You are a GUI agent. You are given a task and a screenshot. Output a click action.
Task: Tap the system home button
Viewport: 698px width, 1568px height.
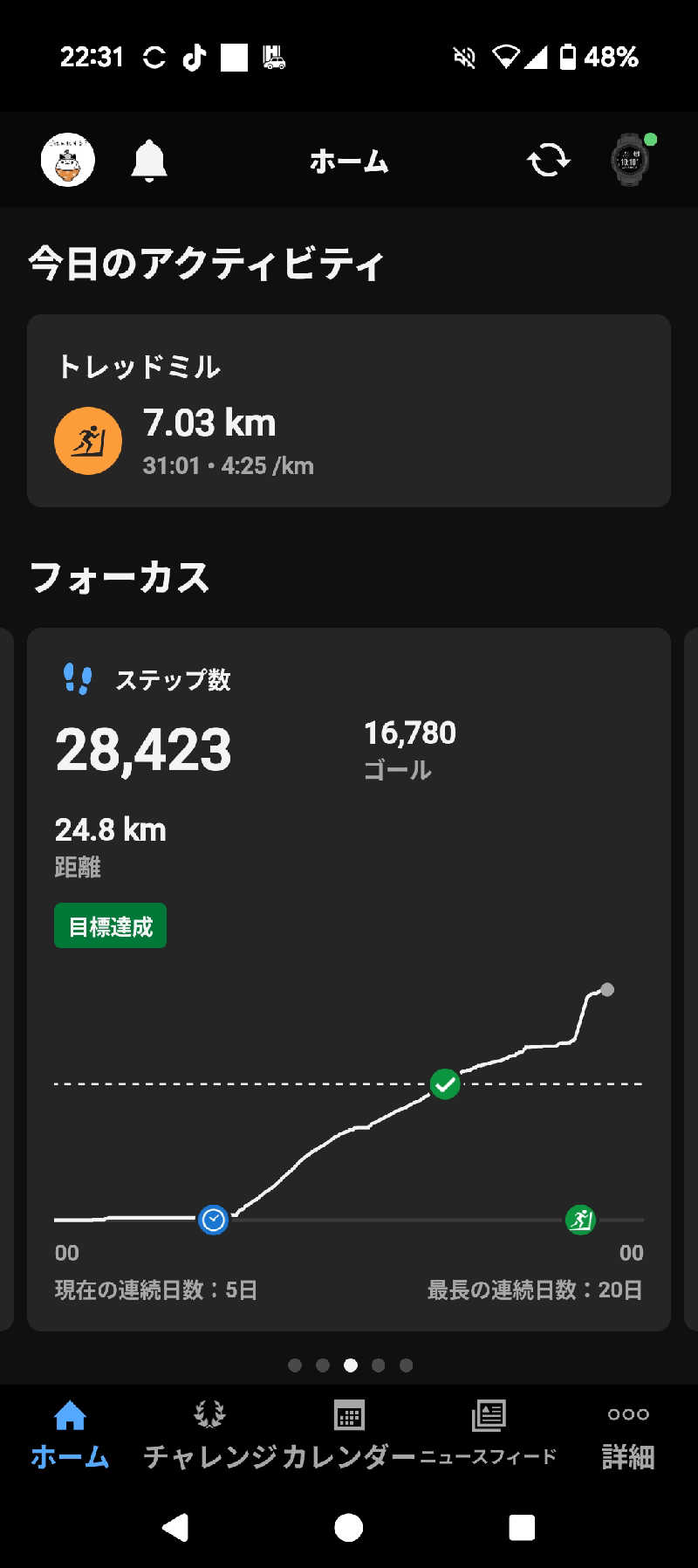(x=349, y=1528)
